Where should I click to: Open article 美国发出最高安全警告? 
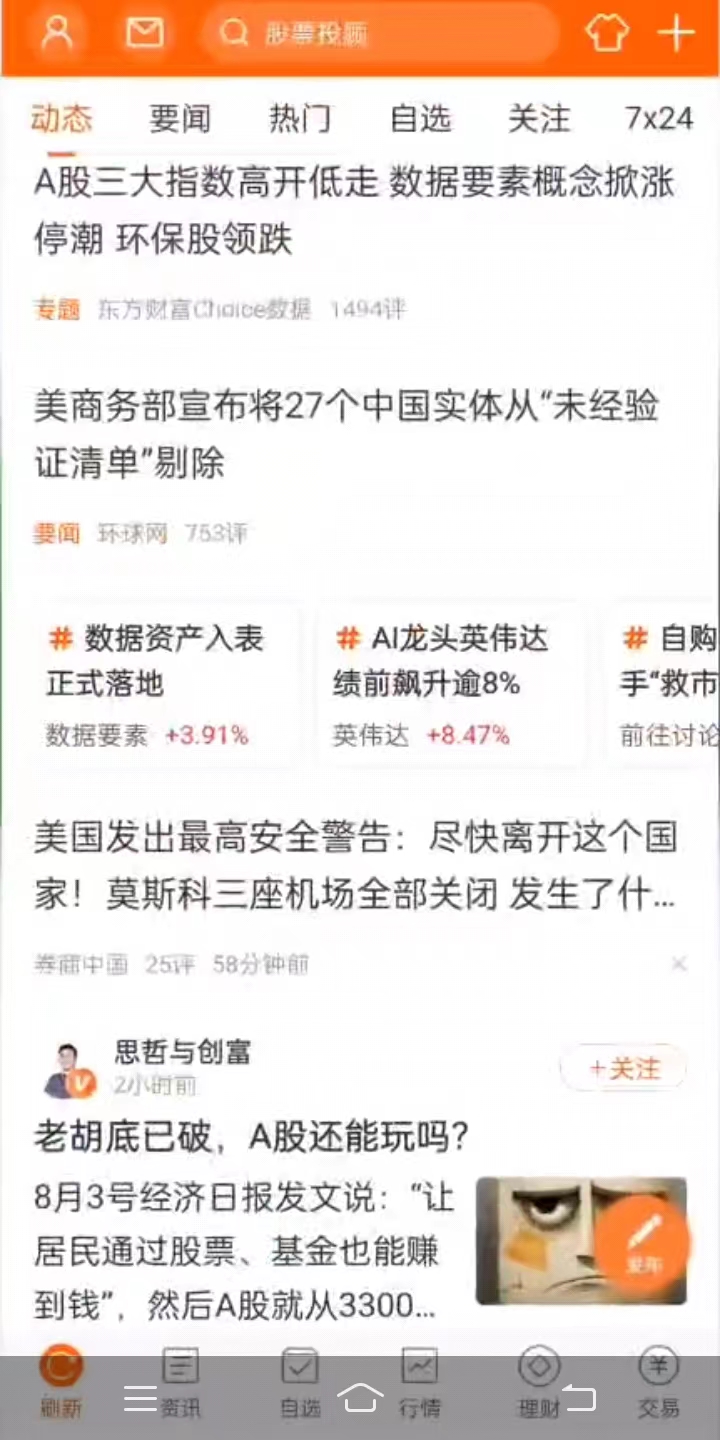(x=354, y=865)
